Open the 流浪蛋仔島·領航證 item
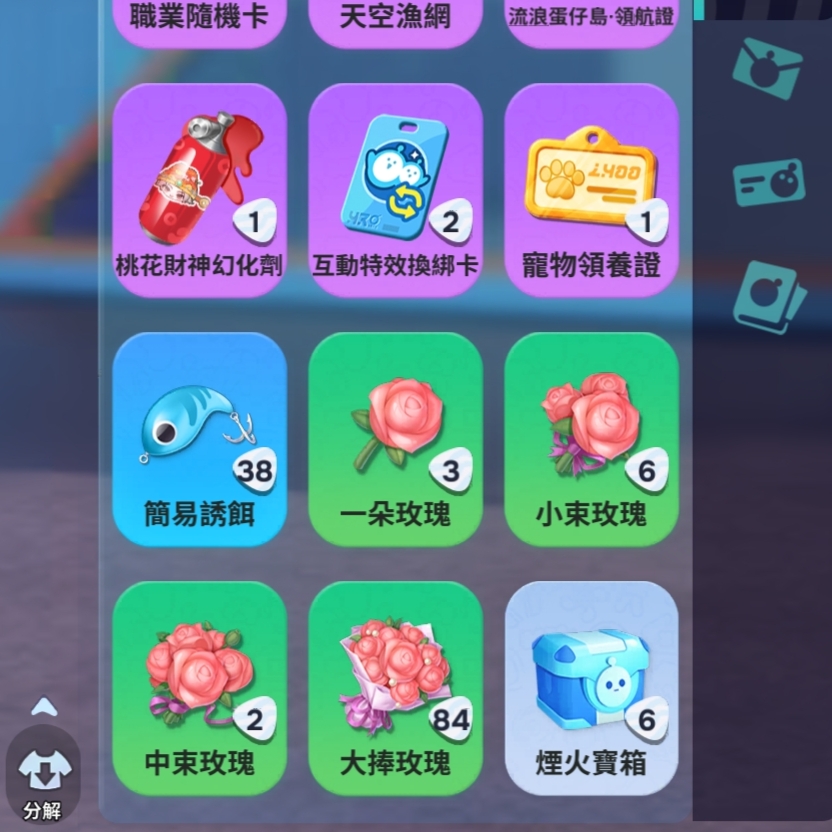The width and height of the screenshot is (832, 832). pos(591,20)
